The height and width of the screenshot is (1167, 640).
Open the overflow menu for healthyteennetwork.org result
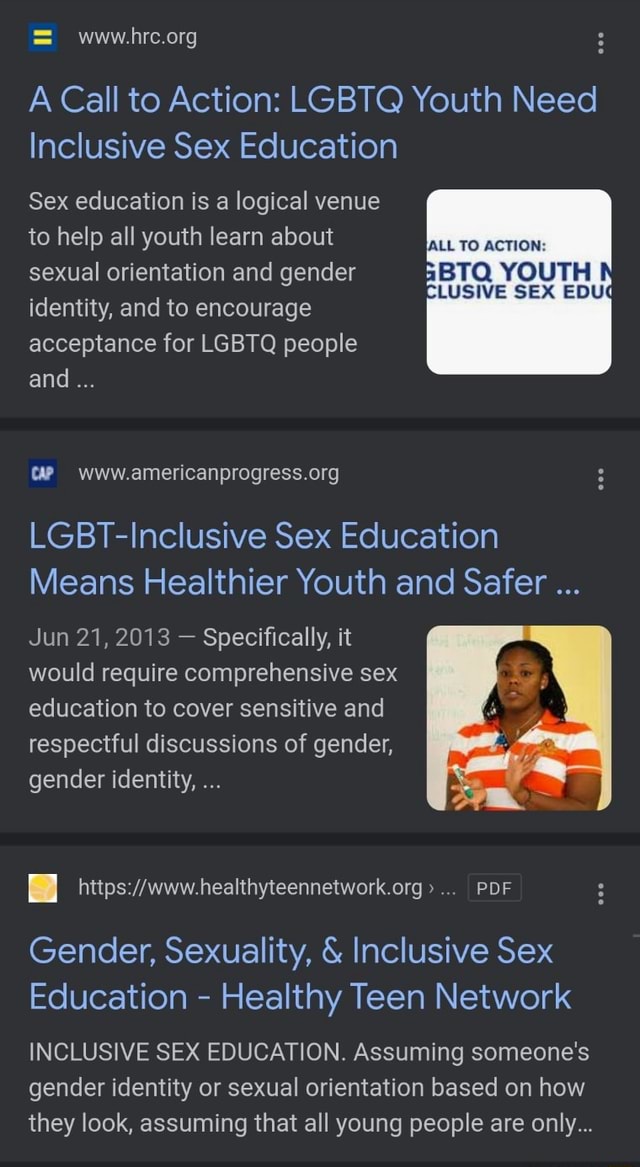click(x=601, y=894)
